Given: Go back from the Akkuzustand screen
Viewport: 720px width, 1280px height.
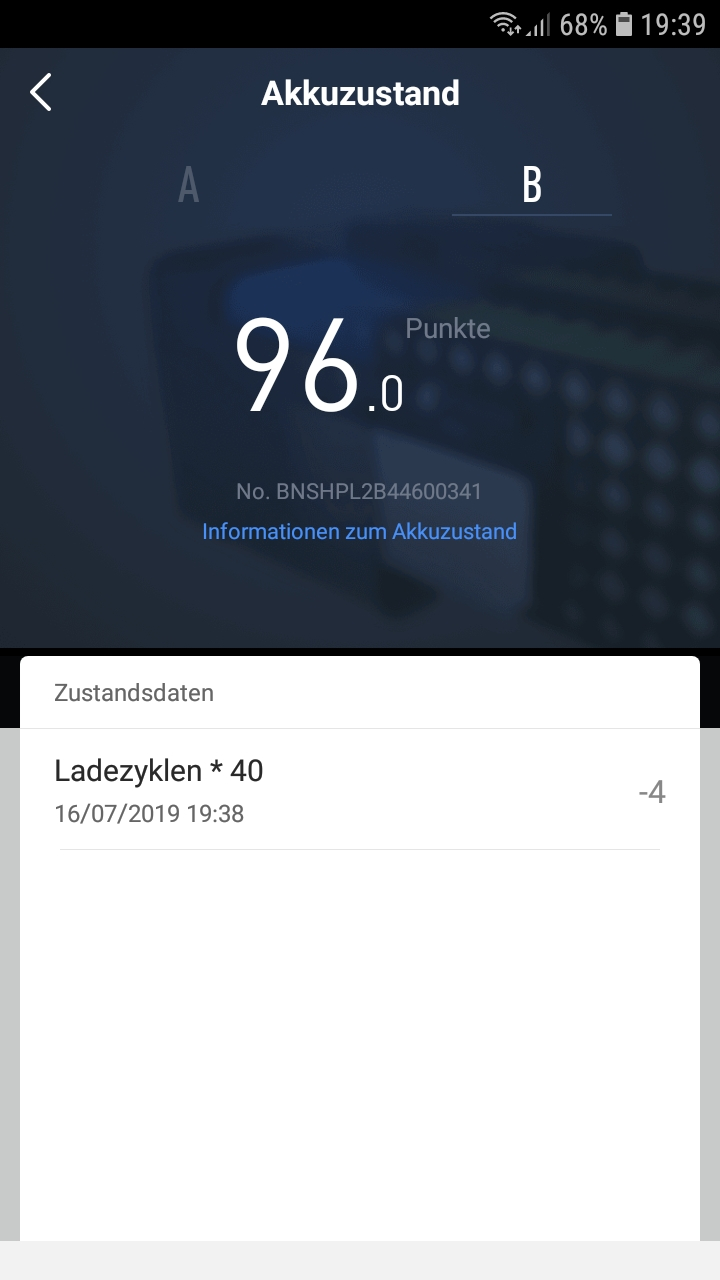Looking at the screenshot, I should 41,93.
